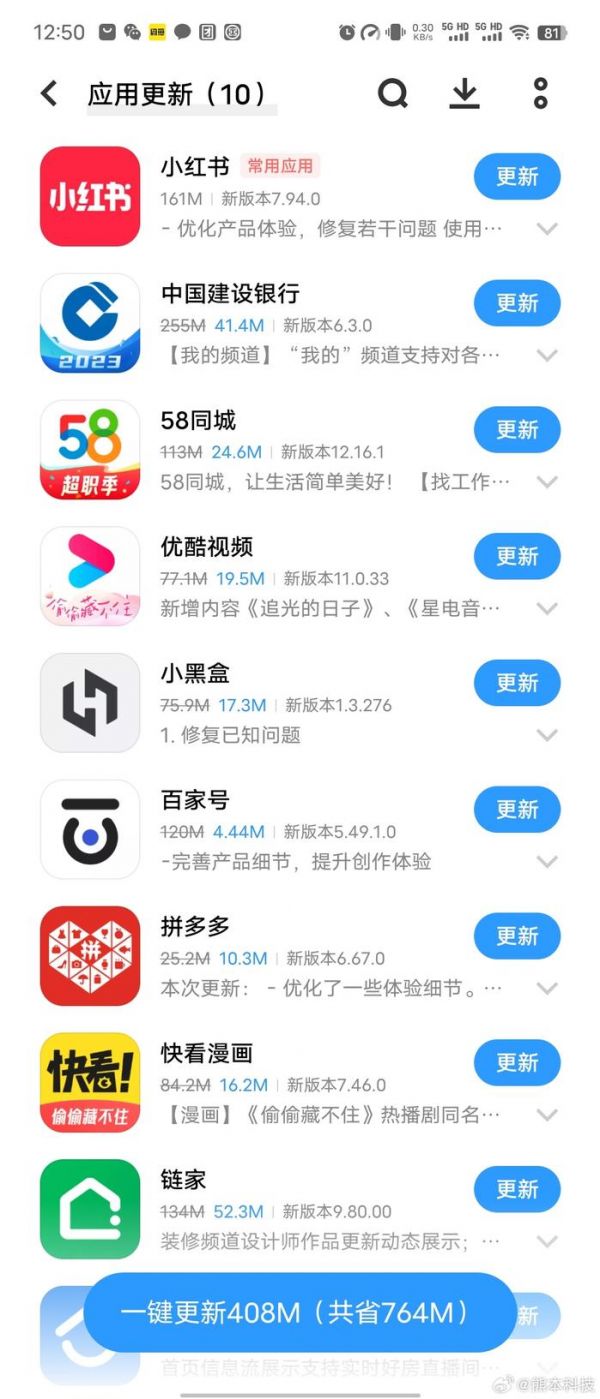Viewport: 600px width, 1399px height.
Task: Update all apps with 一键更新408M
Action: click(x=299, y=1312)
